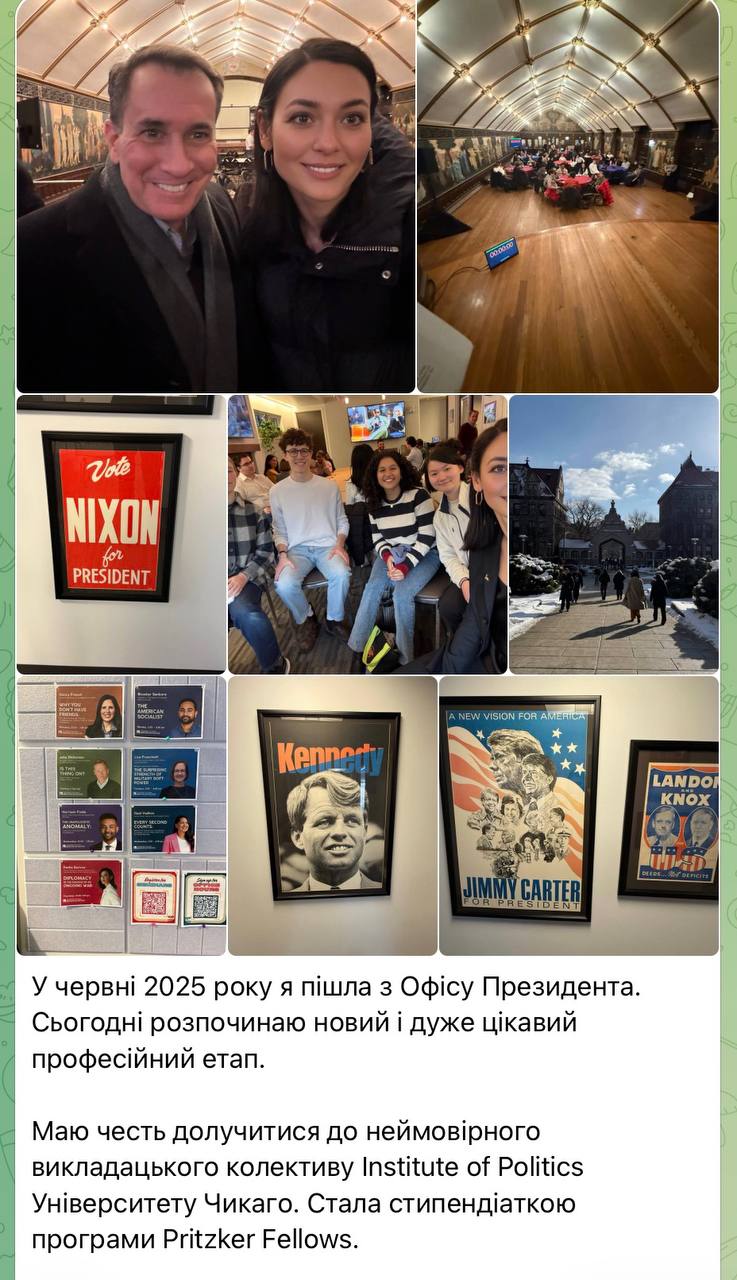
Task: Open the Nixon for President poster photo
Action: pos(121,534)
